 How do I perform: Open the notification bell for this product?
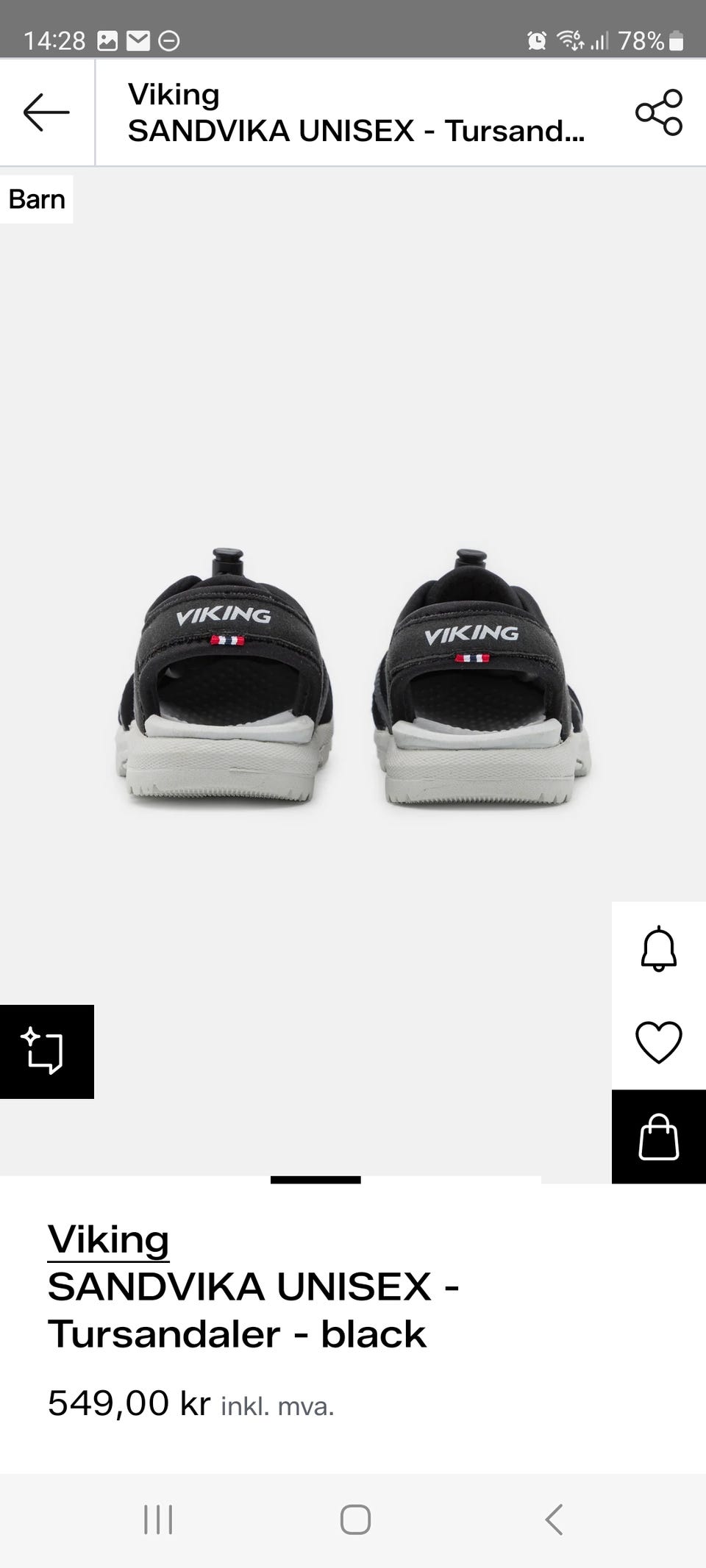point(658,948)
